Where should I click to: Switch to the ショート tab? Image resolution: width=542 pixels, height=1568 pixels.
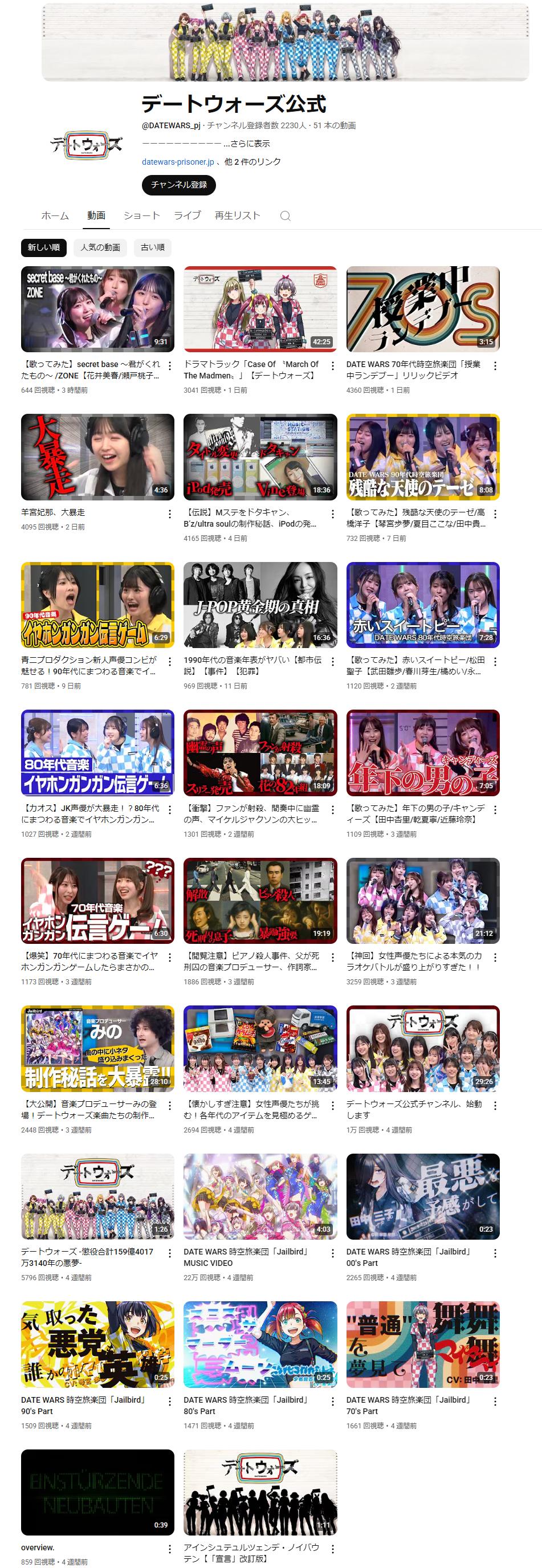tap(141, 215)
